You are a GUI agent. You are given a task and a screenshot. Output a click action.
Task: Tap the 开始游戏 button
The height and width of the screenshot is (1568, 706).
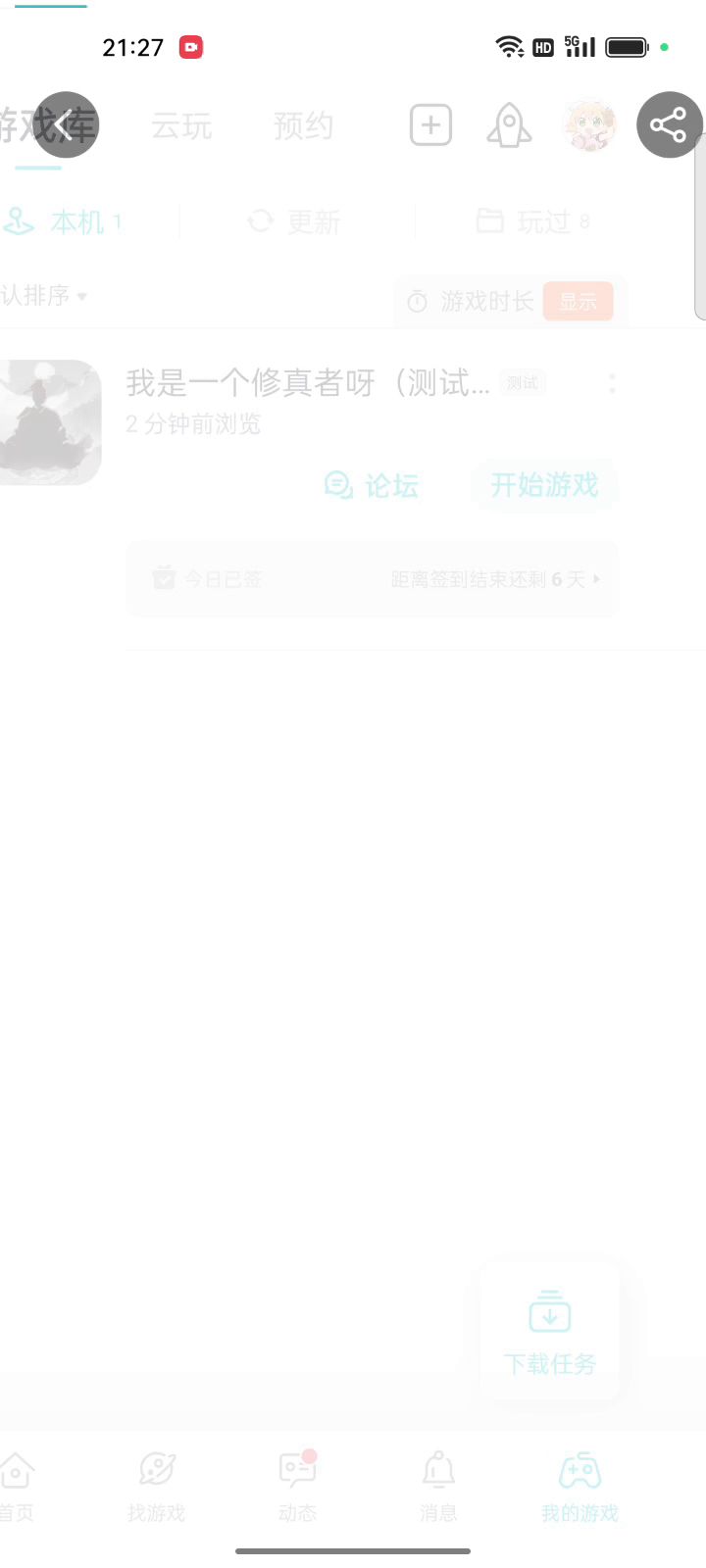point(544,485)
